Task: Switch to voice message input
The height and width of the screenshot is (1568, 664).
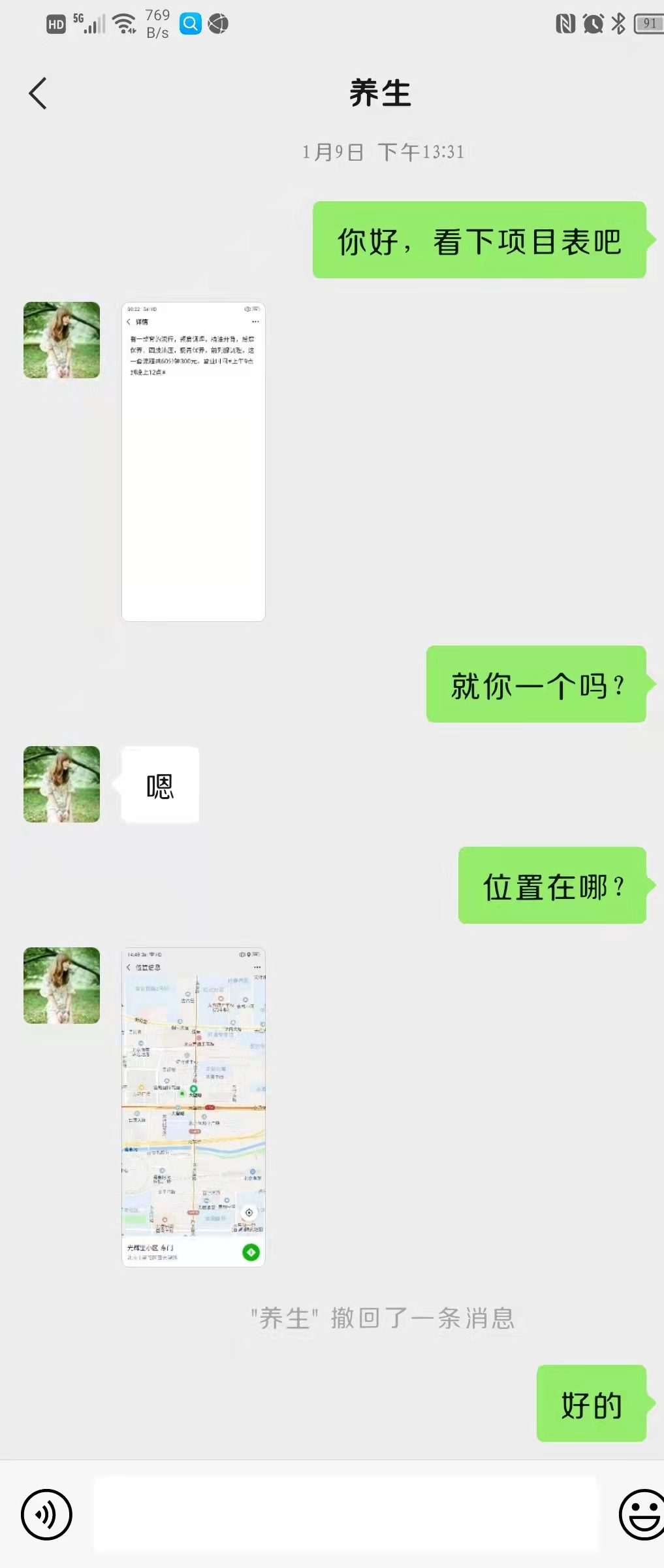Action: [x=46, y=1514]
